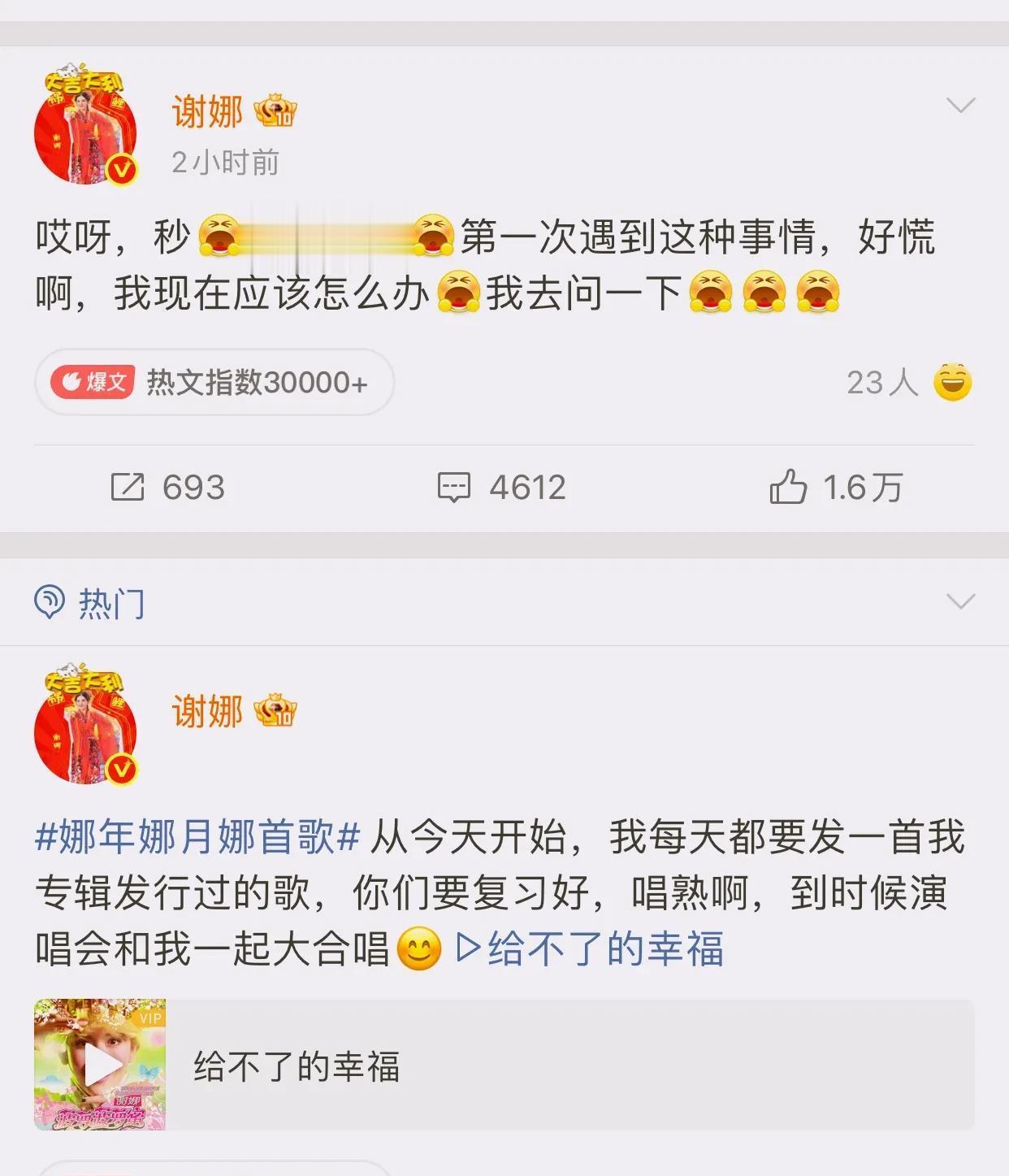This screenshot has width=1009, height=1176.
Task: Open 谢娜's avatar on the 热门 post
Action: (x=85, y=726)
